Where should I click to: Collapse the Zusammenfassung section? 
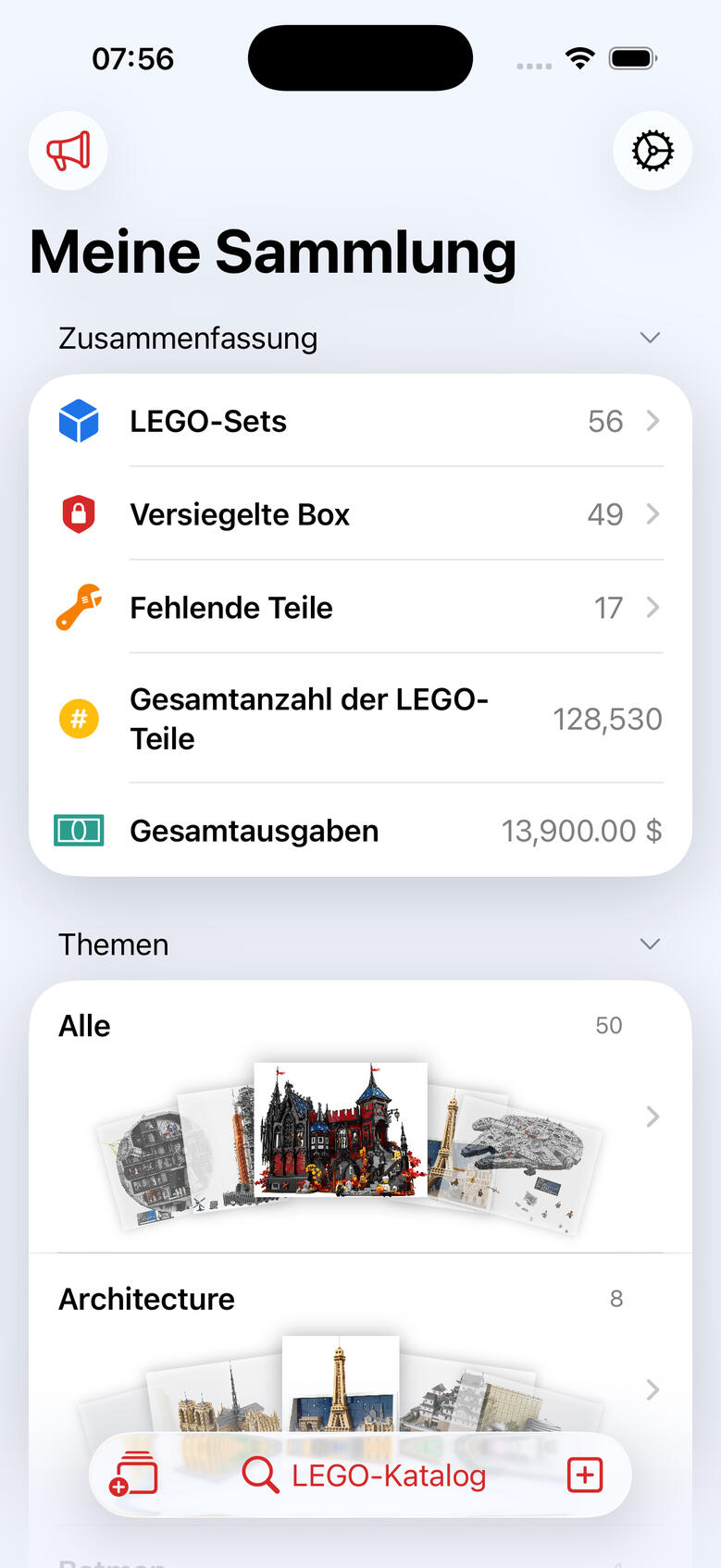pyautogui.click(x=650, y=338)
